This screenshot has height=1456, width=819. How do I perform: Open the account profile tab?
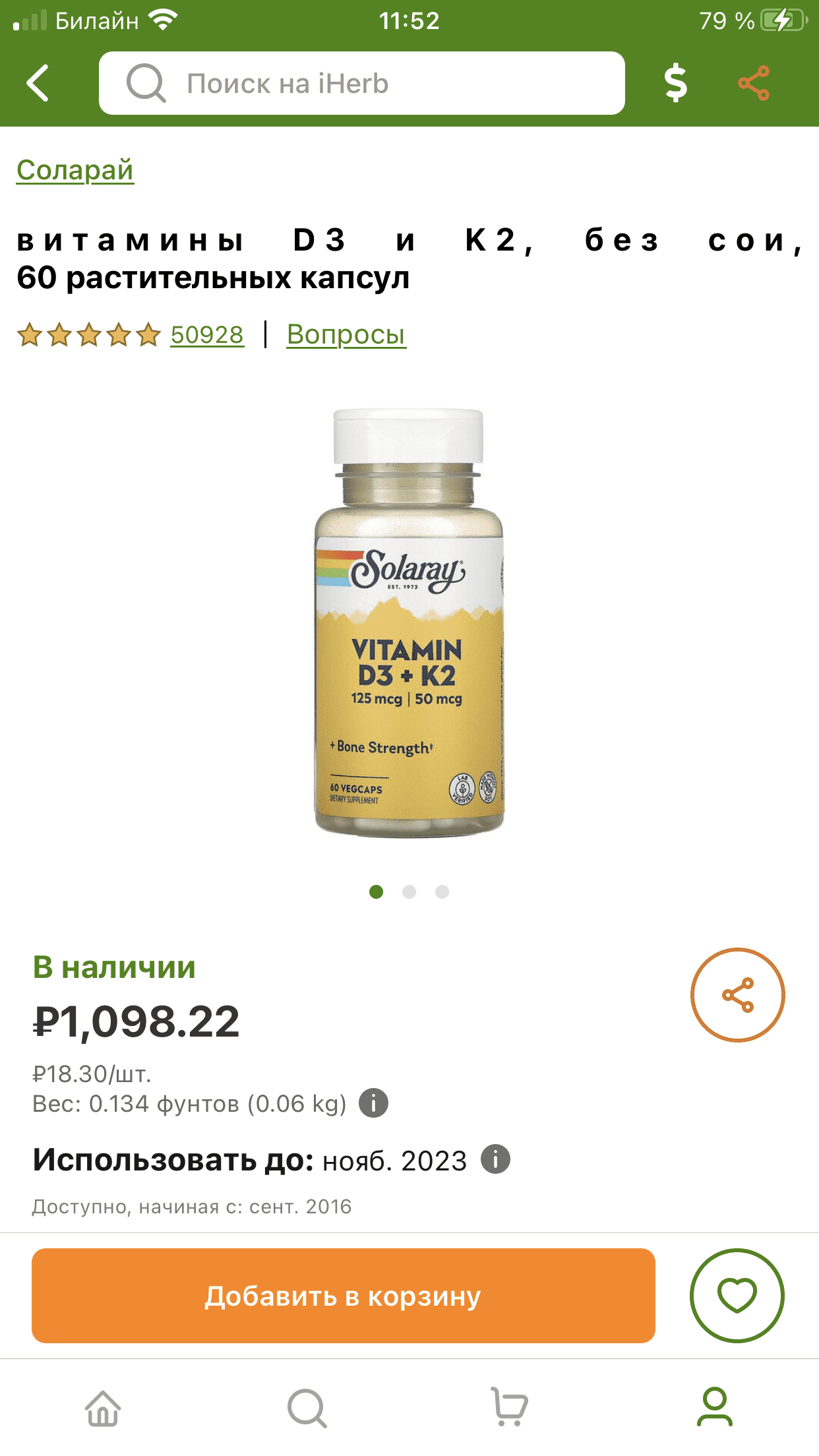[x=715, y=1408]
